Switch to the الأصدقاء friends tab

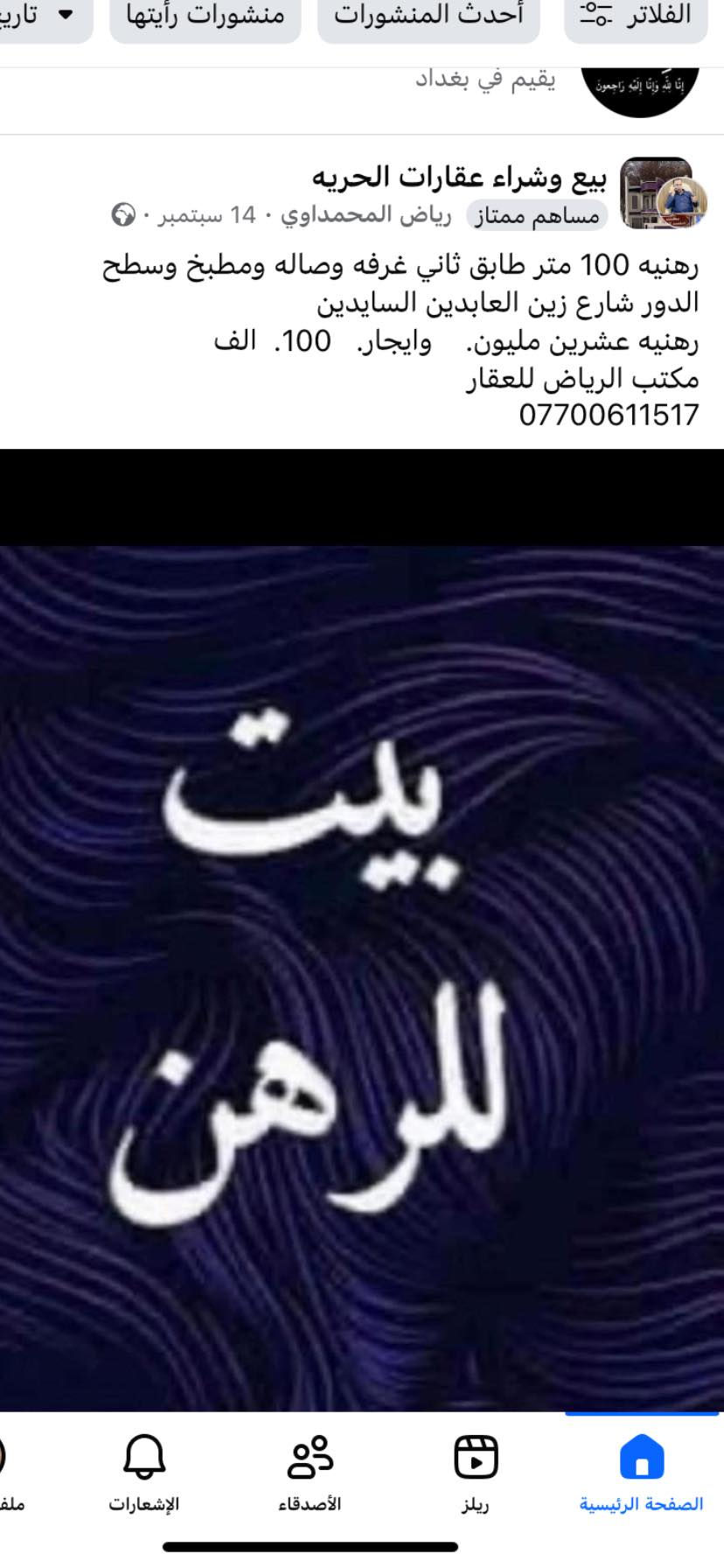click(x=310, y=1473)
